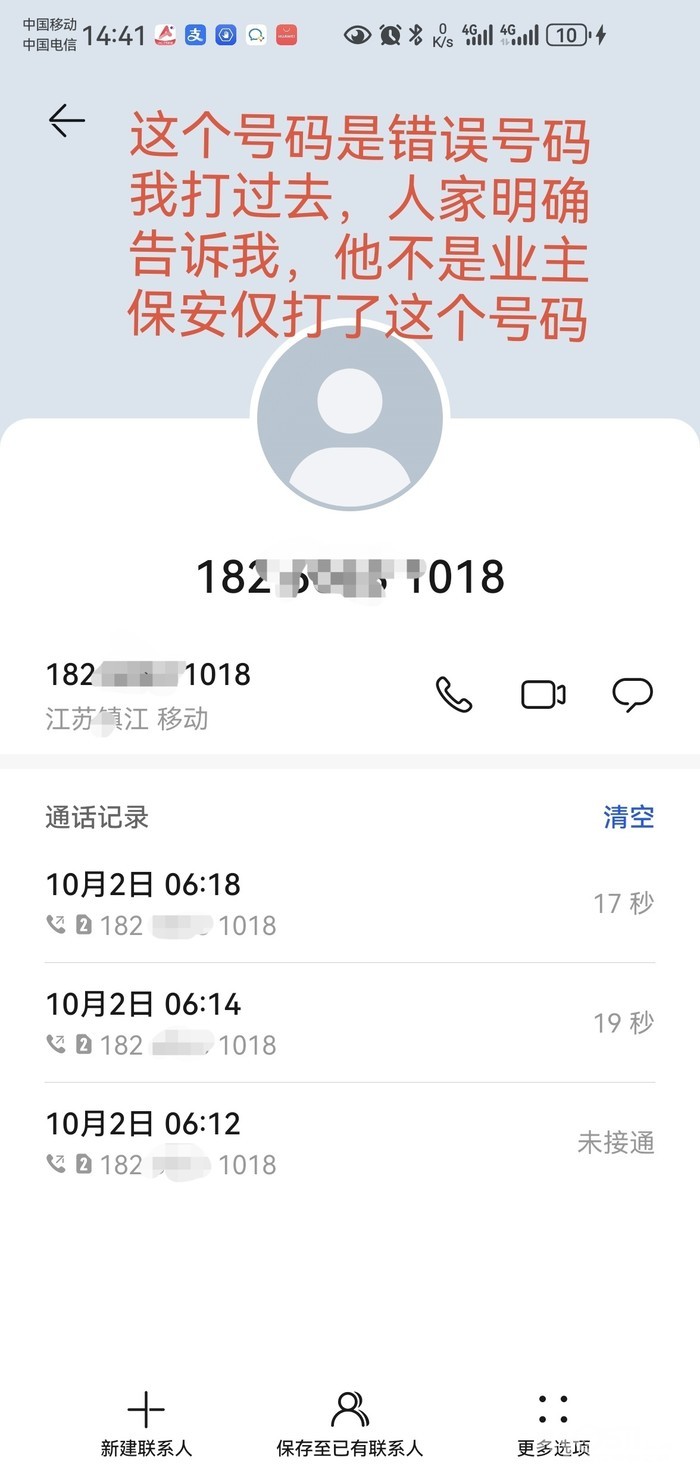Call the number with the phone icon
The height and width of the screenshot is (1476, 700).
[453, 694]
